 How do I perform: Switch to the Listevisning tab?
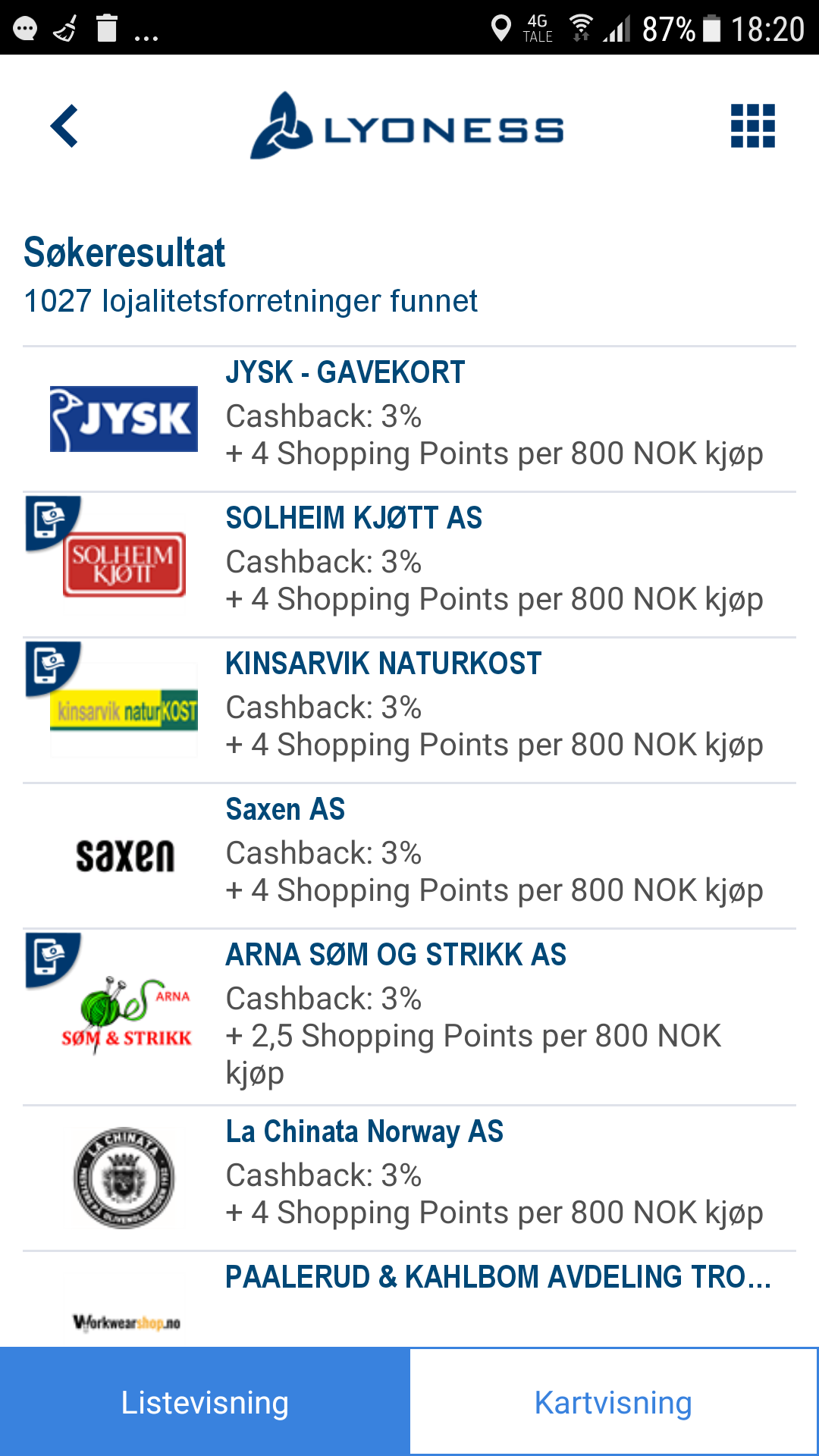(x=205, y=1402)
